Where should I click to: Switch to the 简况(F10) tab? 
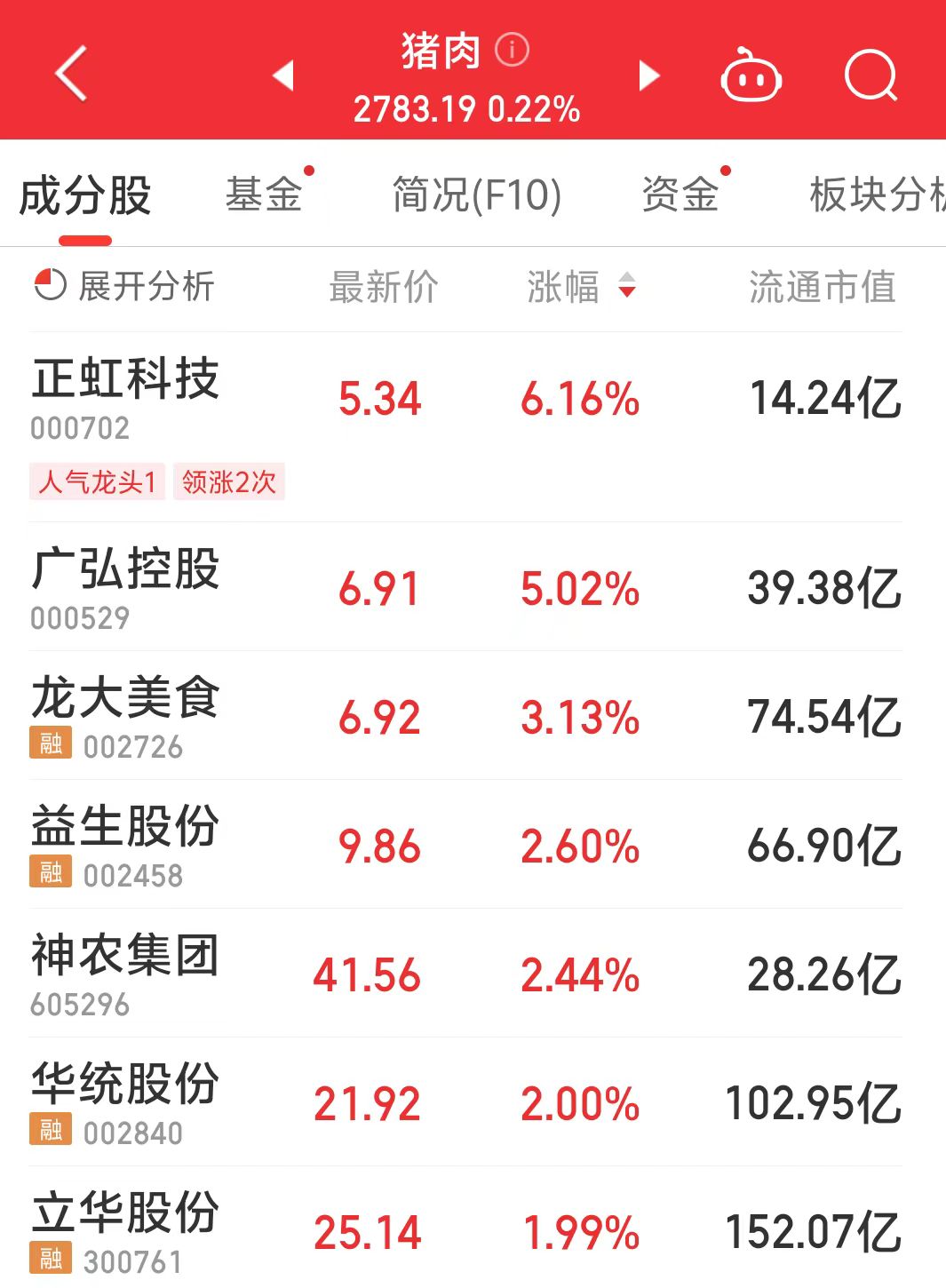pyautogui.click(x=477, y=195)
